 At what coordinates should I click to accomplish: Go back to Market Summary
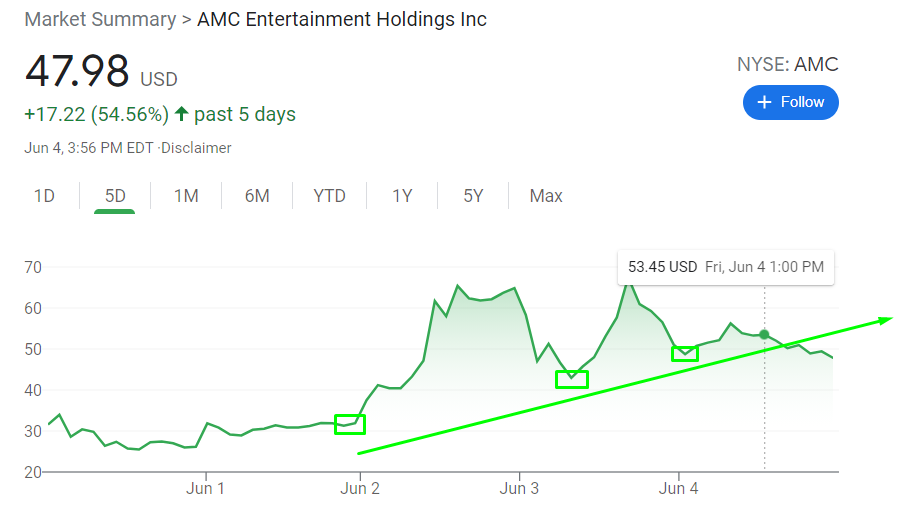point(98,19)
